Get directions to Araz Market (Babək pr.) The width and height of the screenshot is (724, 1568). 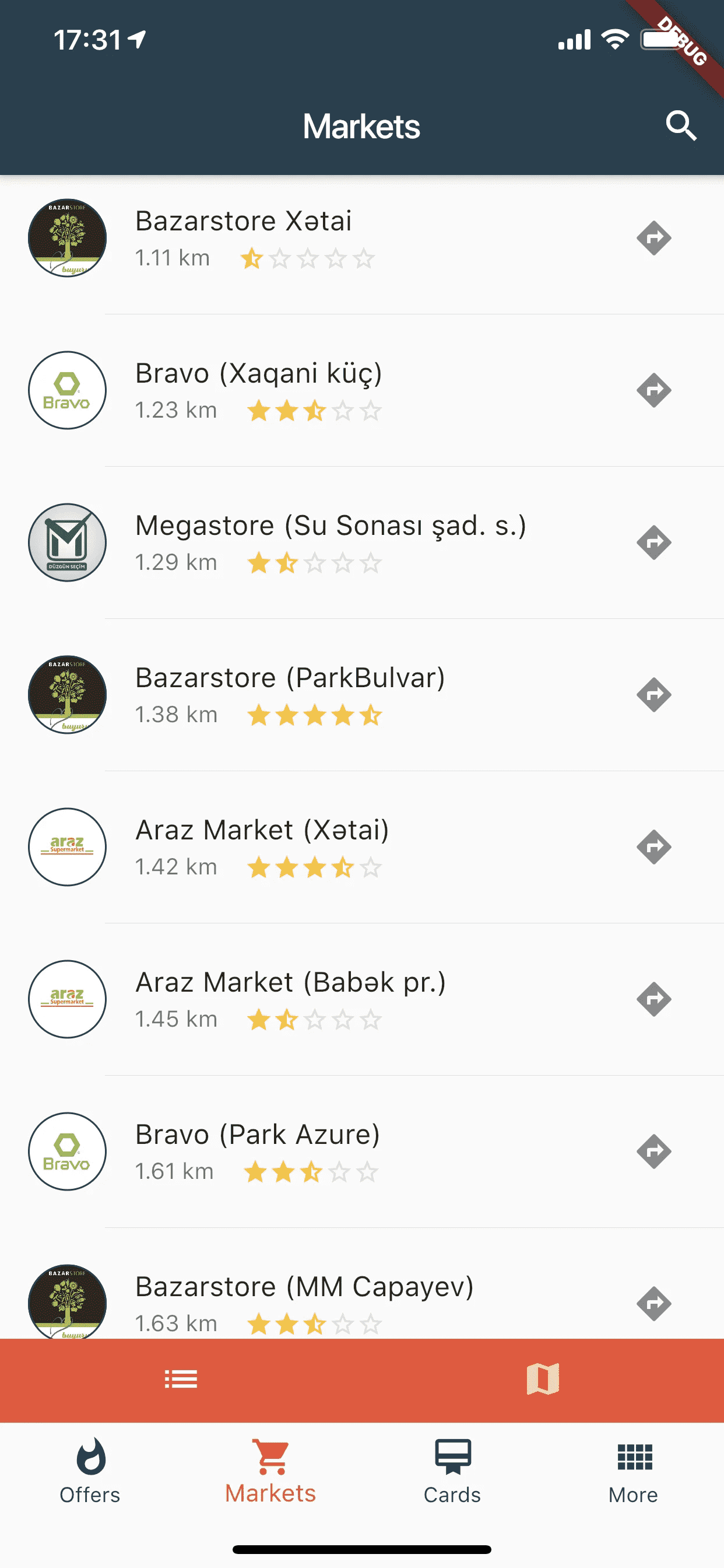[654, 999]
